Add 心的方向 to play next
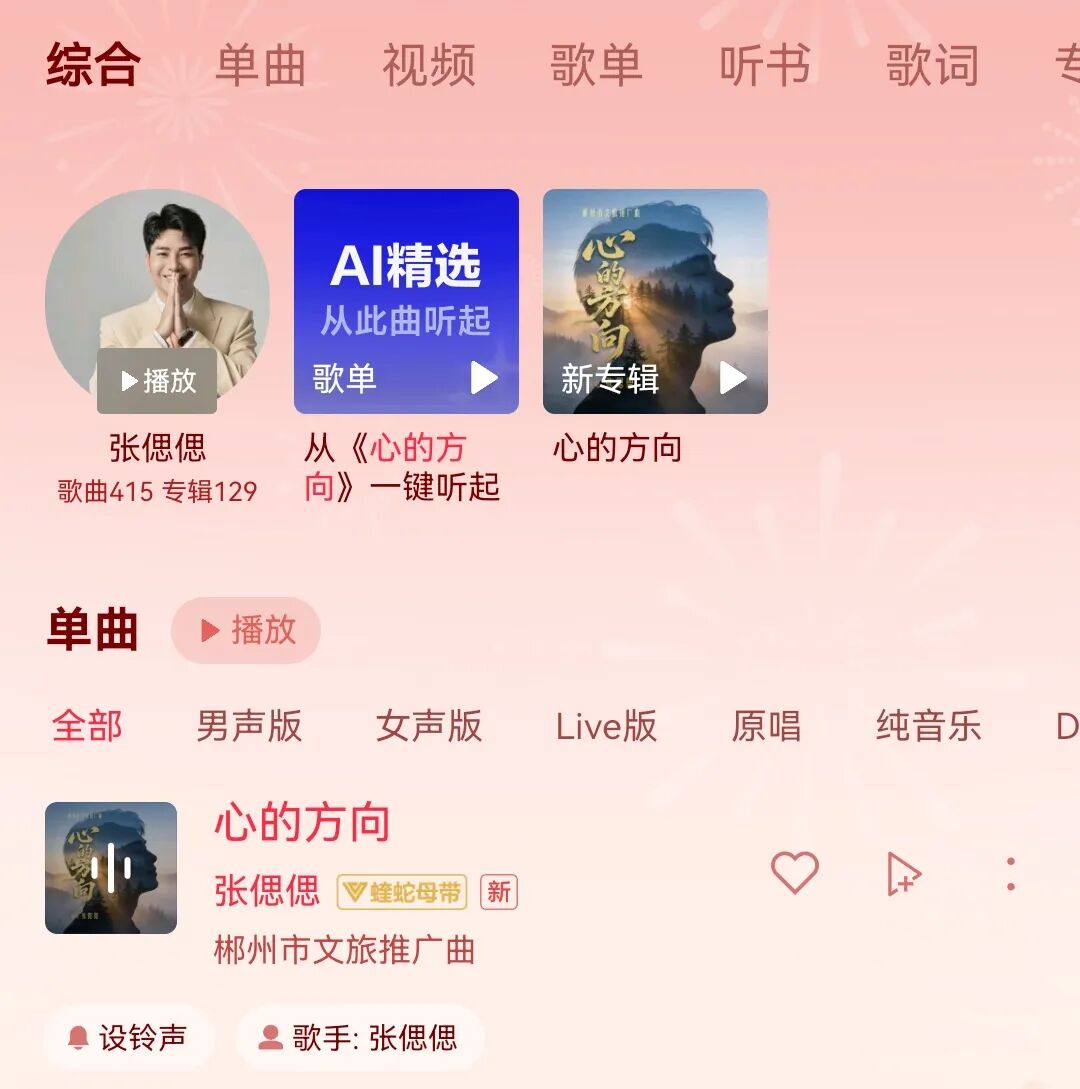 click(x=903, y=874)
